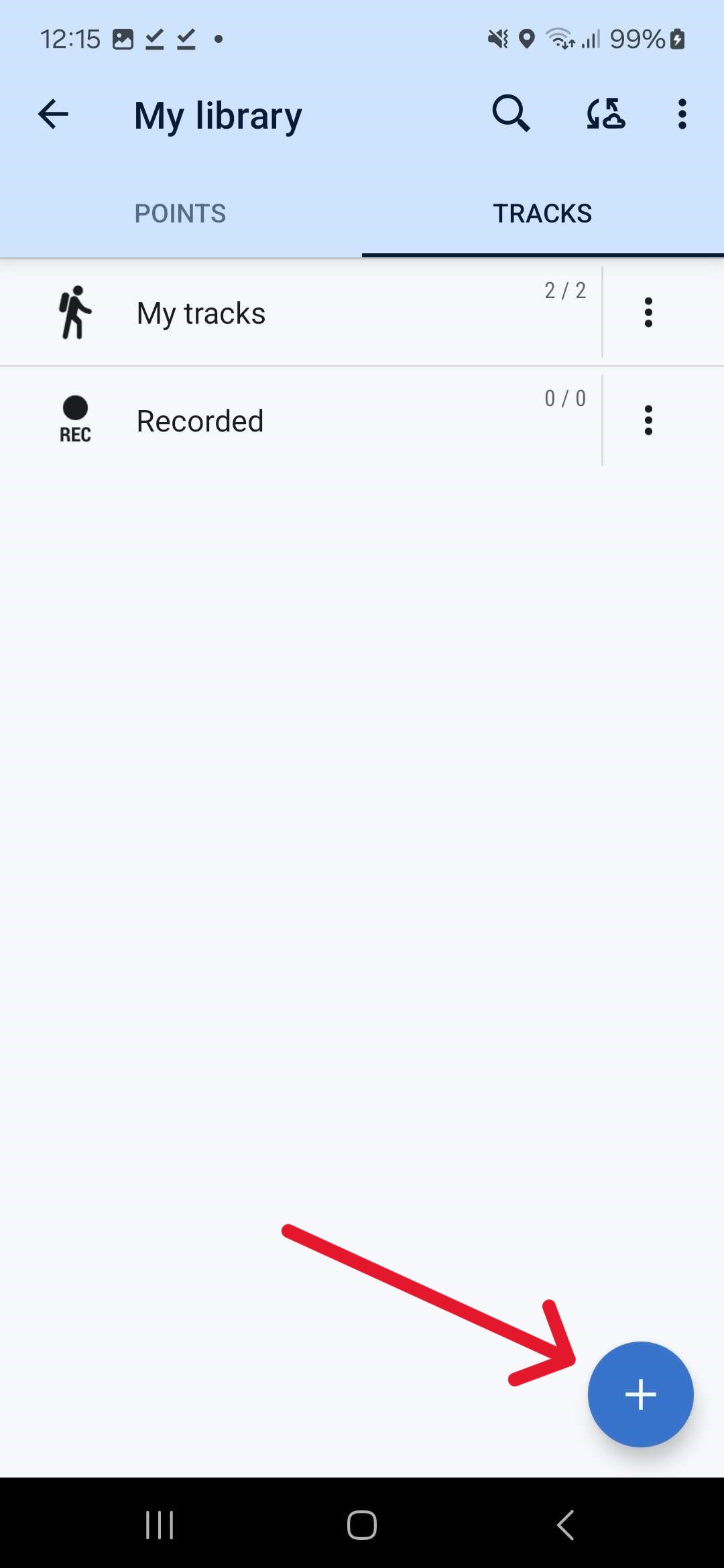Screen dimensions: 724x1568
Task: Open the app bar overflow menu
Action: (682, 114)
